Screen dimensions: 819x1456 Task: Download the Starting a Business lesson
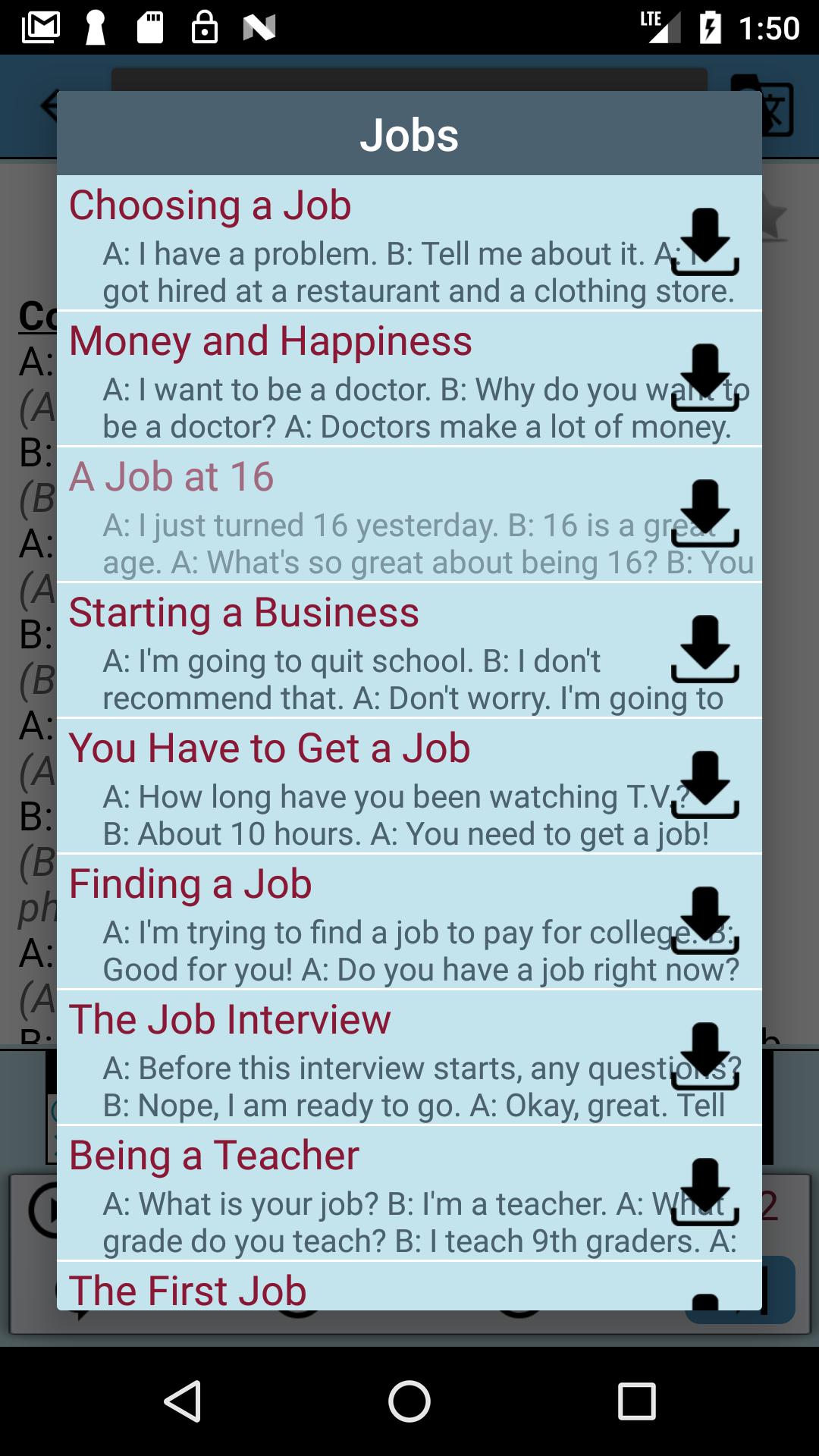click(x=704, y=649)
